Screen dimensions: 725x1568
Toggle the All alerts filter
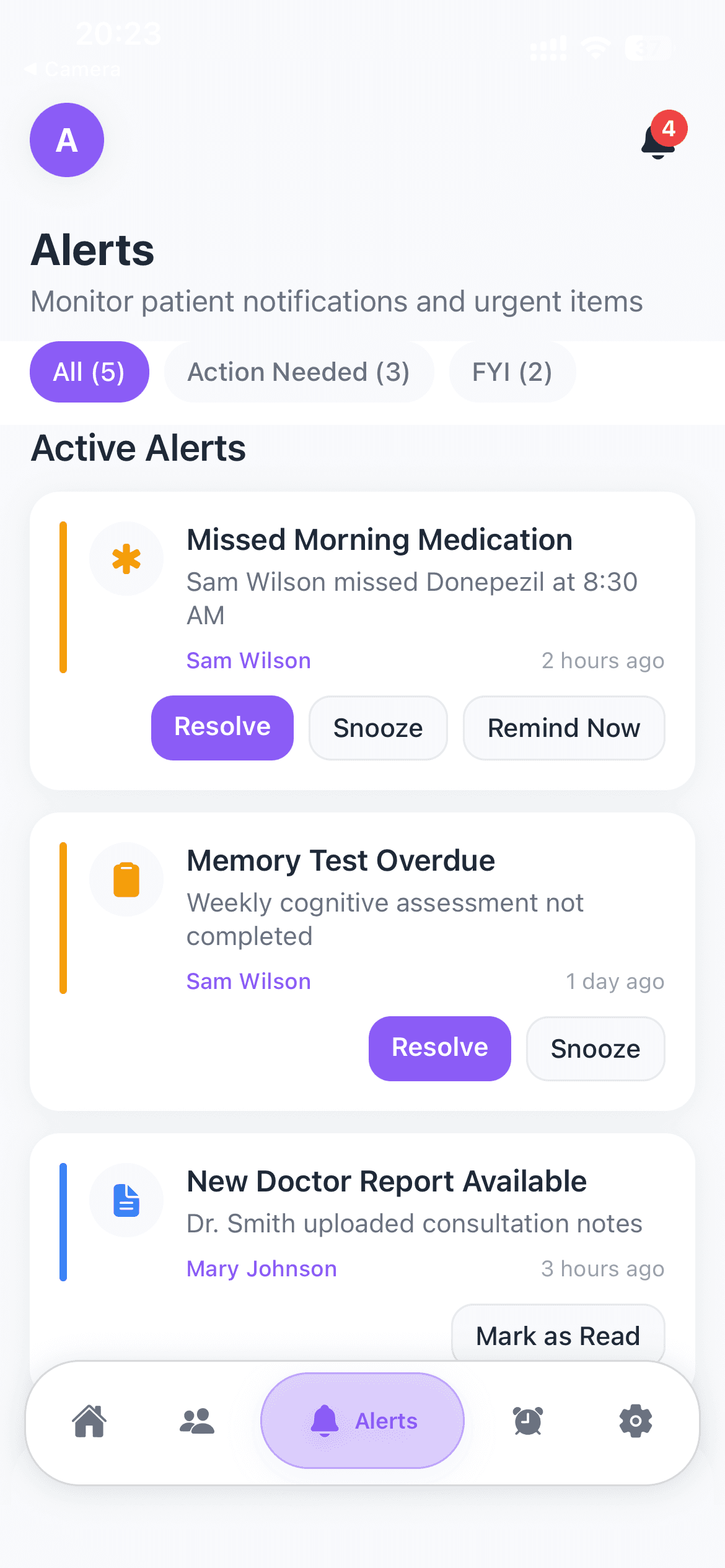tap(89, 372)
